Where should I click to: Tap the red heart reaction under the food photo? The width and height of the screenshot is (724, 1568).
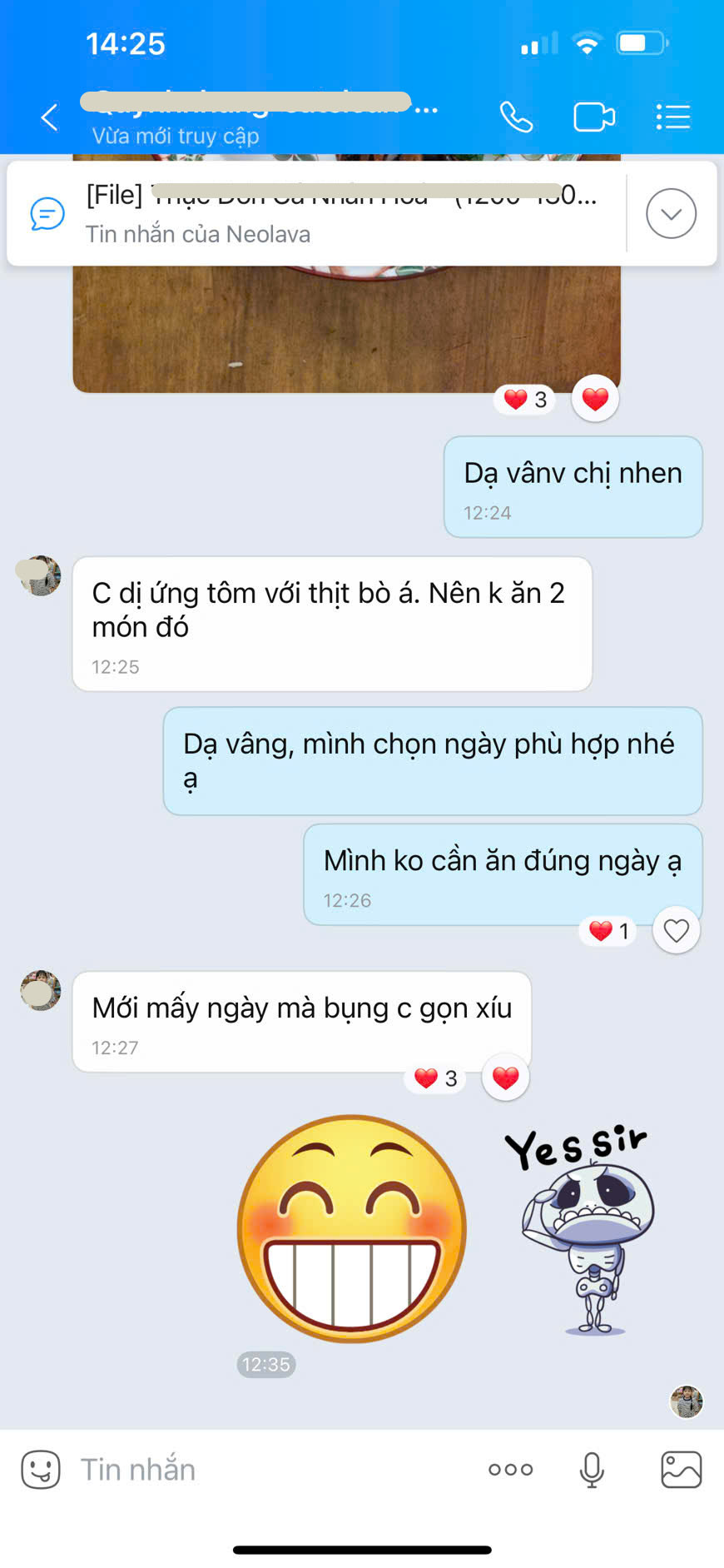coord(594,398)
